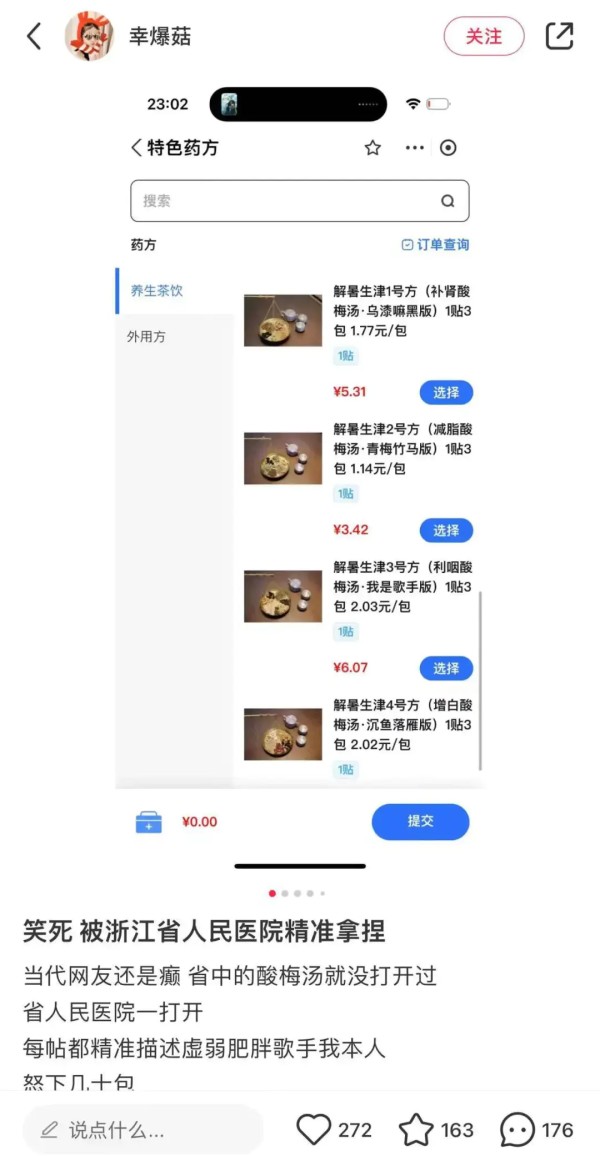Like this post
The width and height of the screenshot is (600, 1156).
tap(314, 1130)
